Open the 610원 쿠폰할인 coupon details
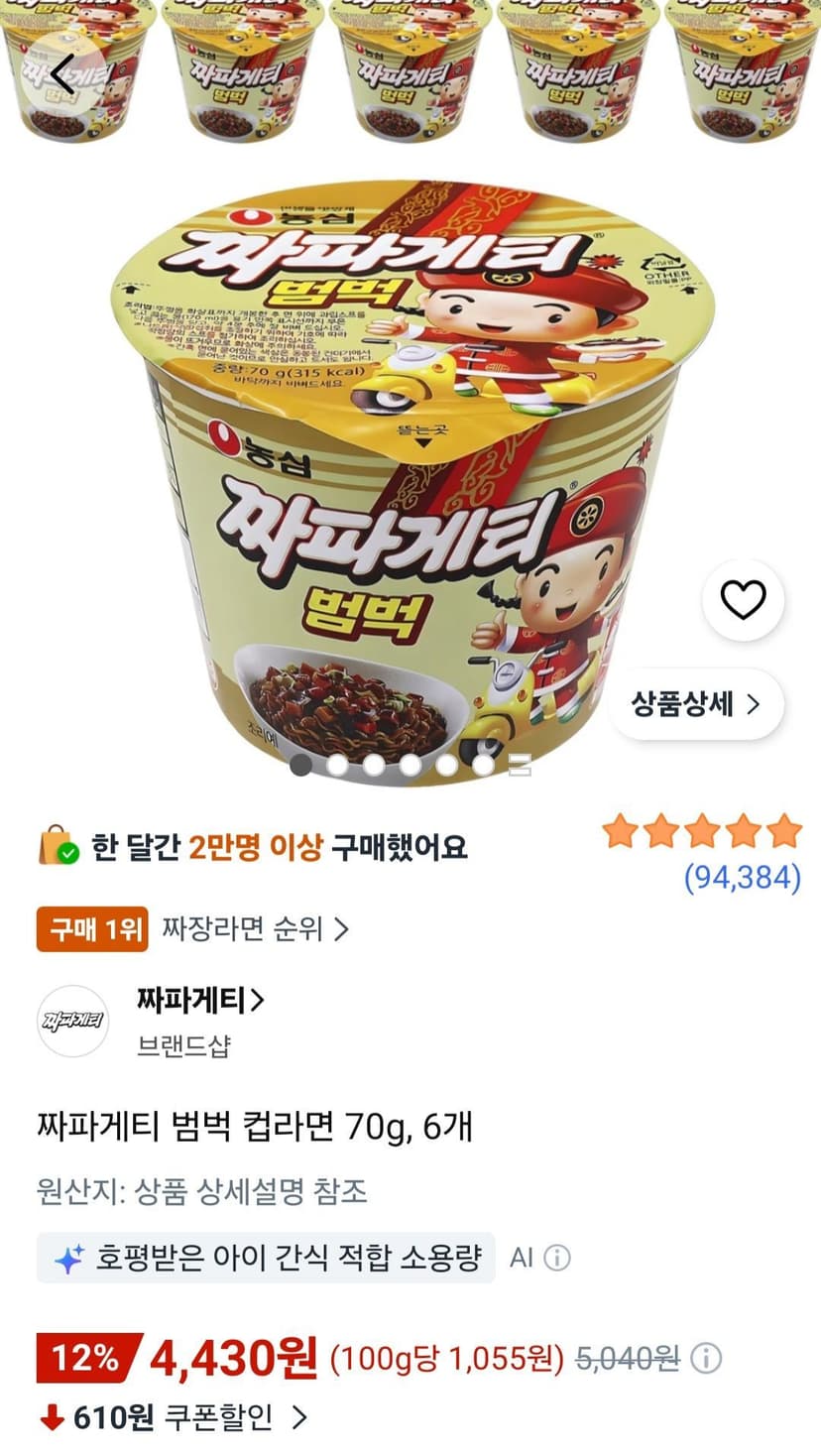The width and height of the screenshot is (821, 1456). tap(175, 1418)
